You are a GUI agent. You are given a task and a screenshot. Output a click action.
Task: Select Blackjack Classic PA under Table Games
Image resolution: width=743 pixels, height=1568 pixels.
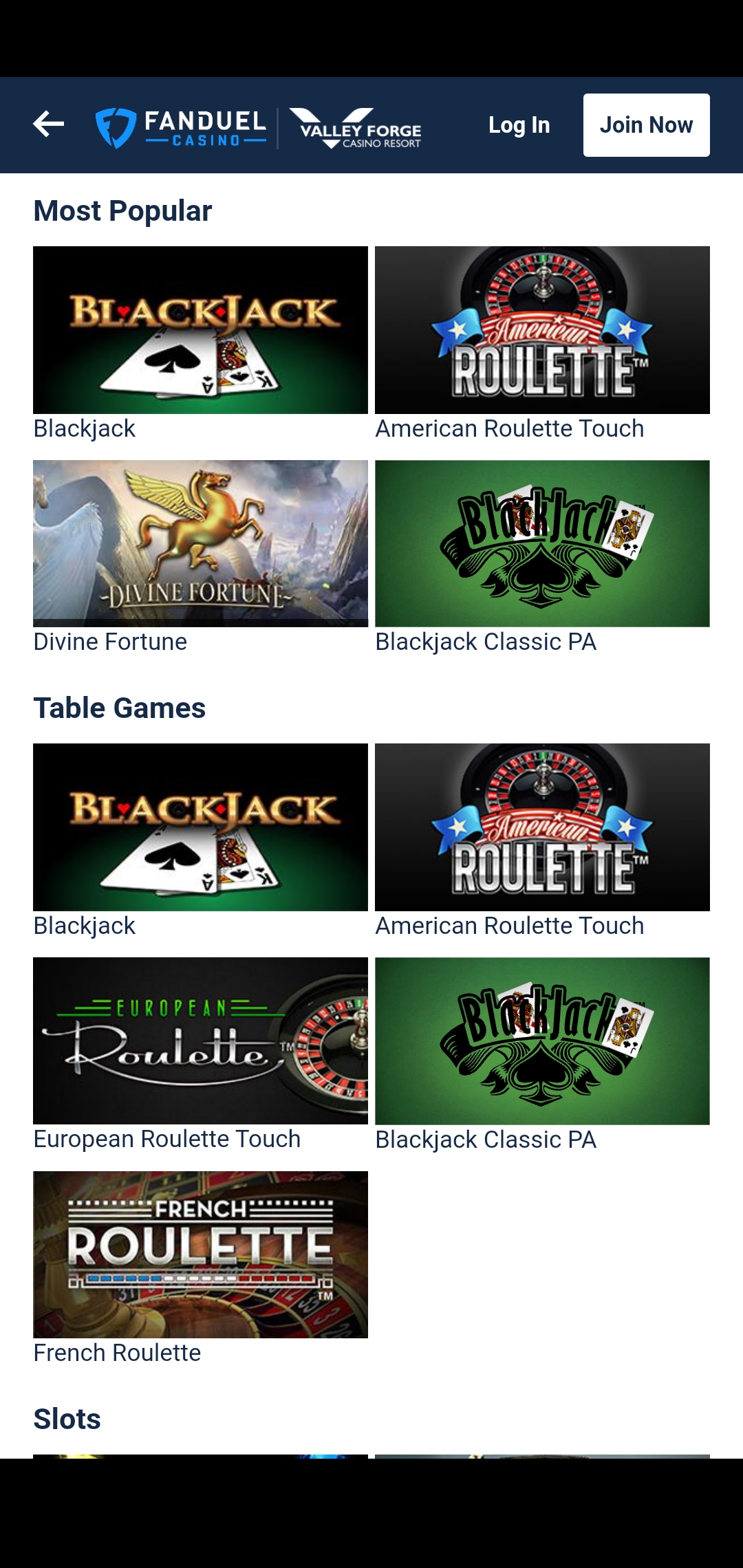pyautogui.click(x=543, y=1041)
